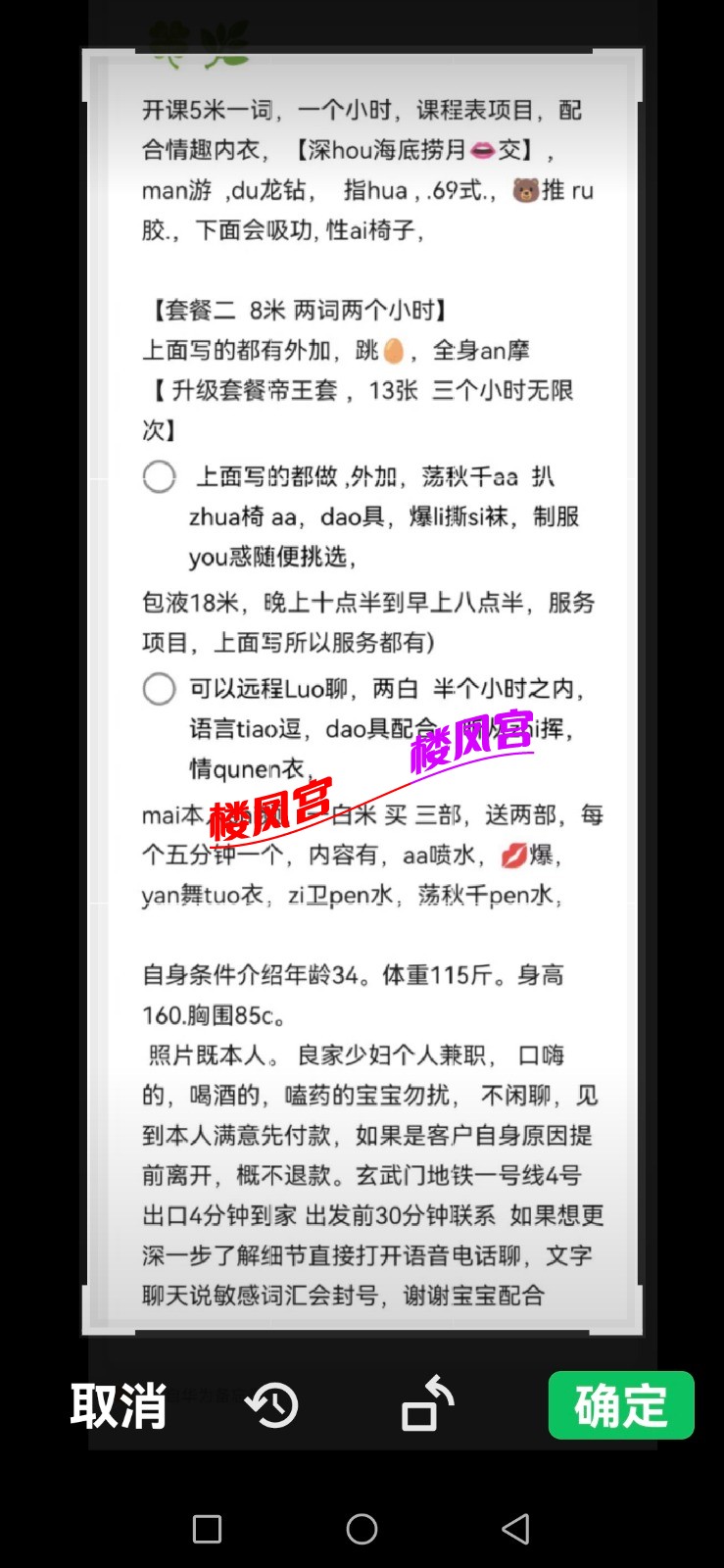Reset the crop to original

click(x=272, y=1404)
